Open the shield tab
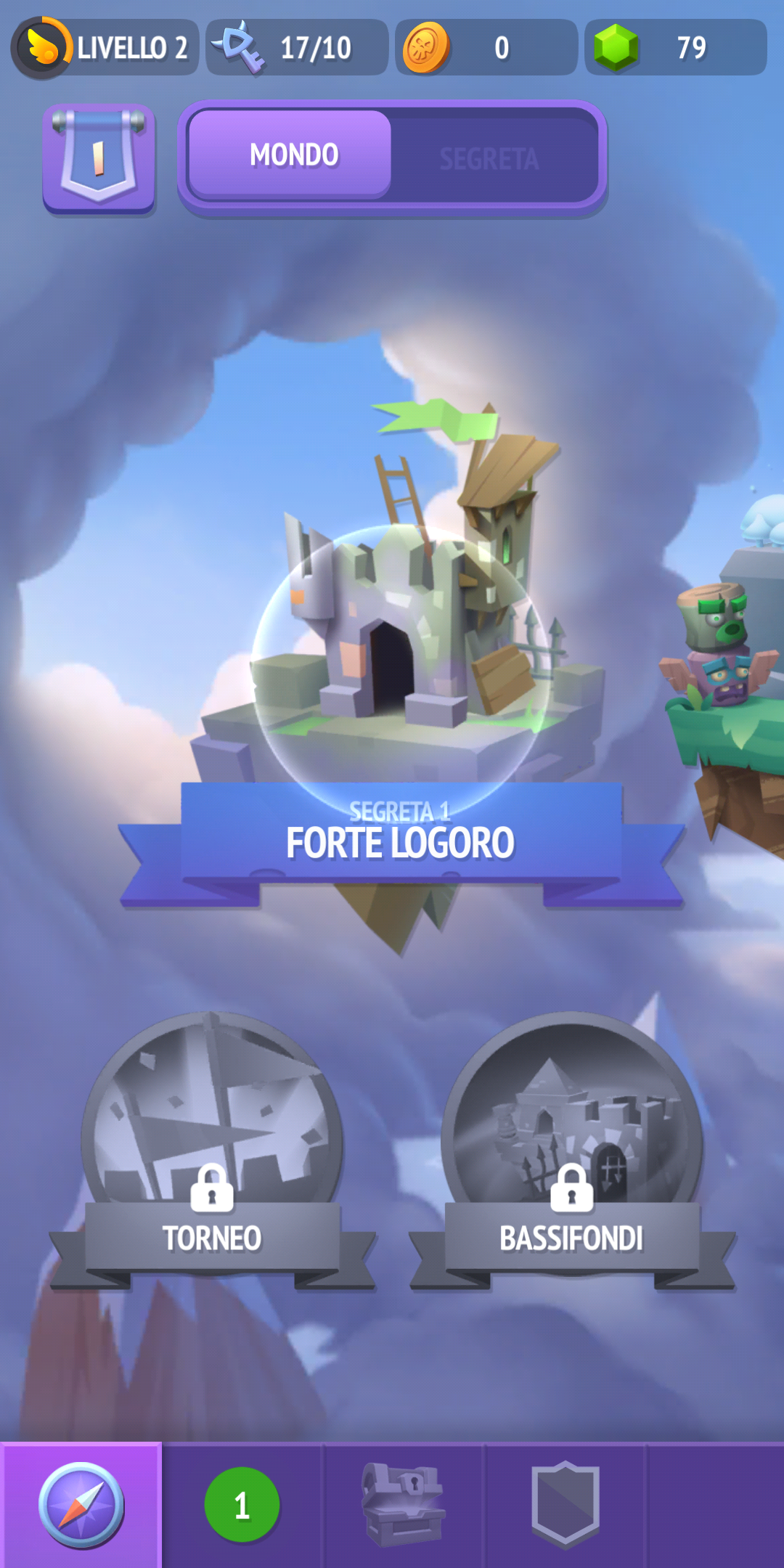This screenshot has height=1568, width=784. [x=565, y=1505]
